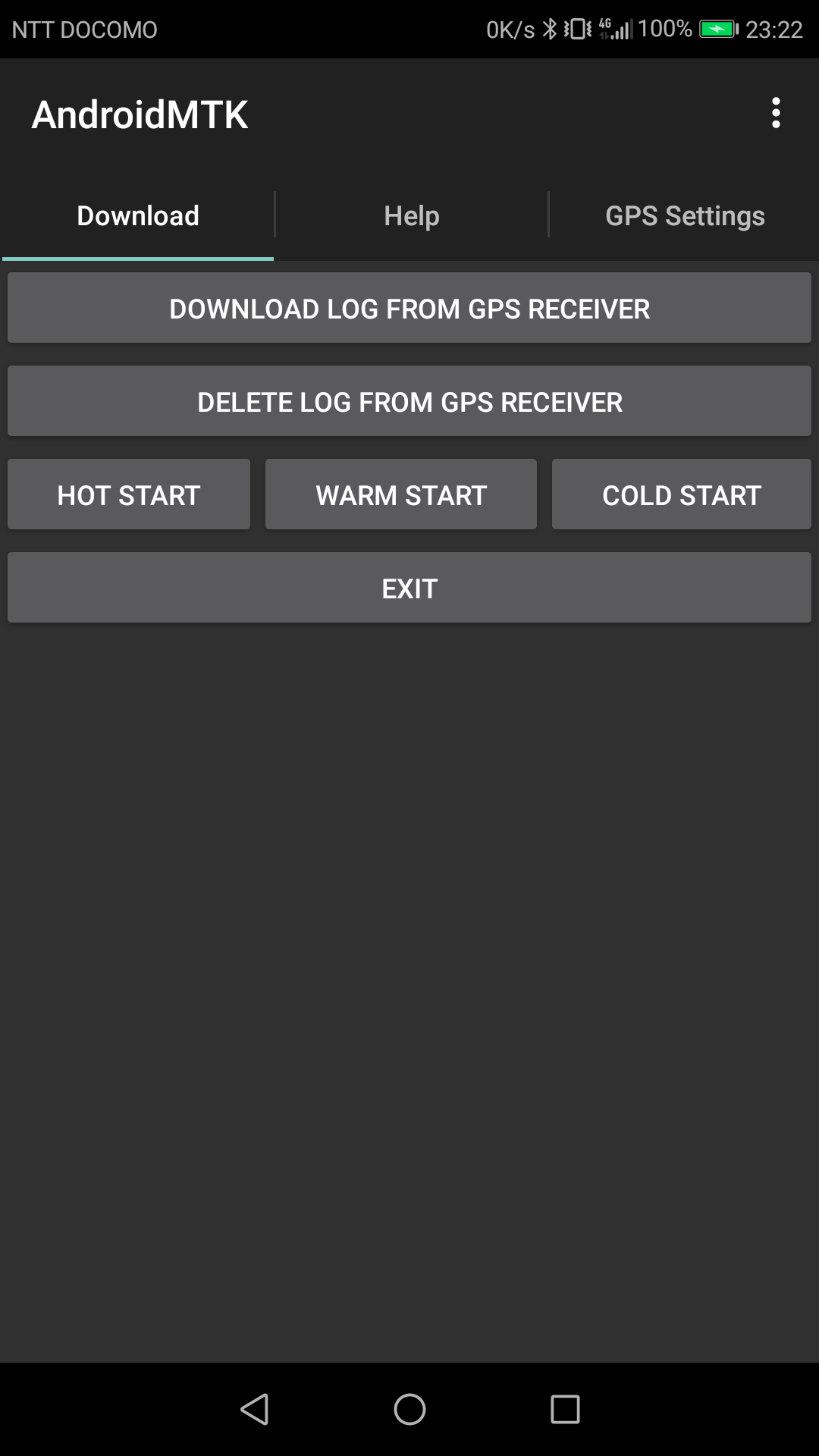Trigger a Hot Start
Image resolution: width=819 pixels, height=1456 pixels.
coord(129,494)
